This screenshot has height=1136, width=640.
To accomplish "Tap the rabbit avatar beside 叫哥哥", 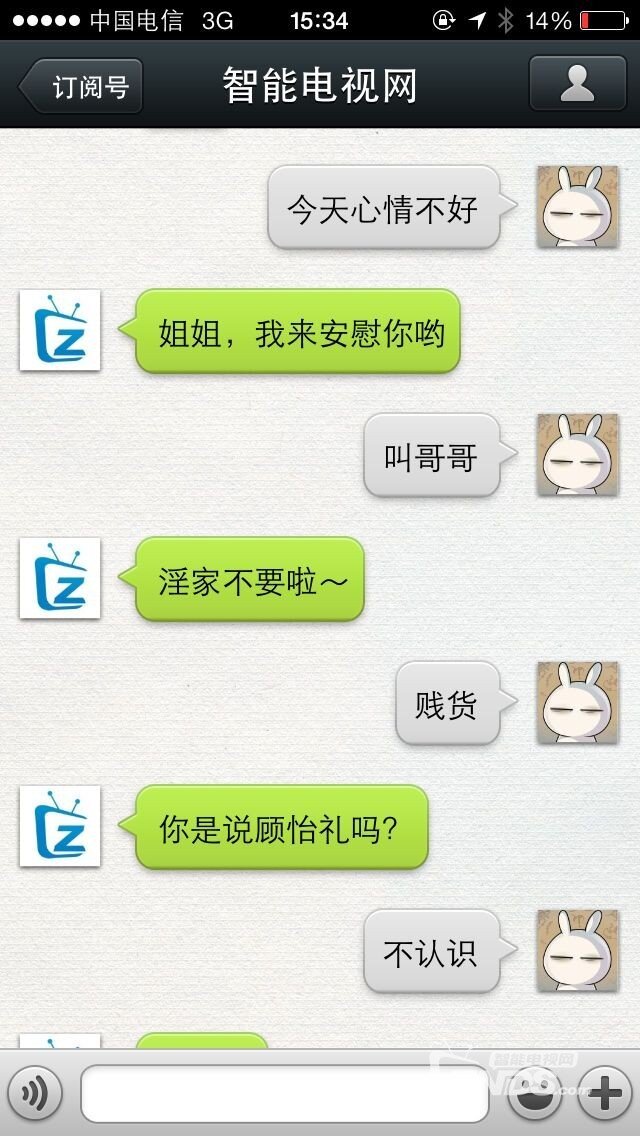I will click(577, 455).
